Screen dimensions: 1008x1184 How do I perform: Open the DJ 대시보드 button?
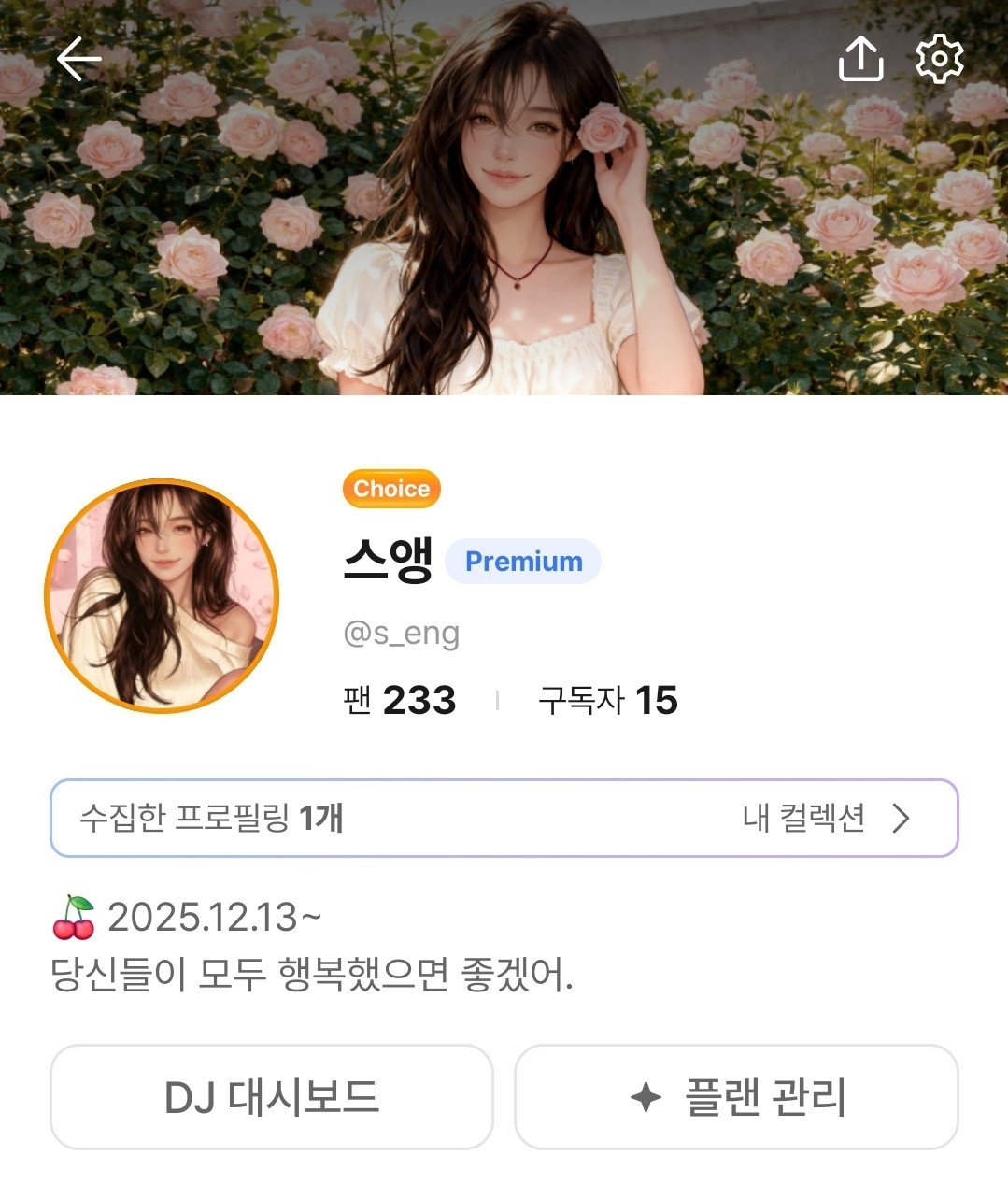[x=271, y=1097]
